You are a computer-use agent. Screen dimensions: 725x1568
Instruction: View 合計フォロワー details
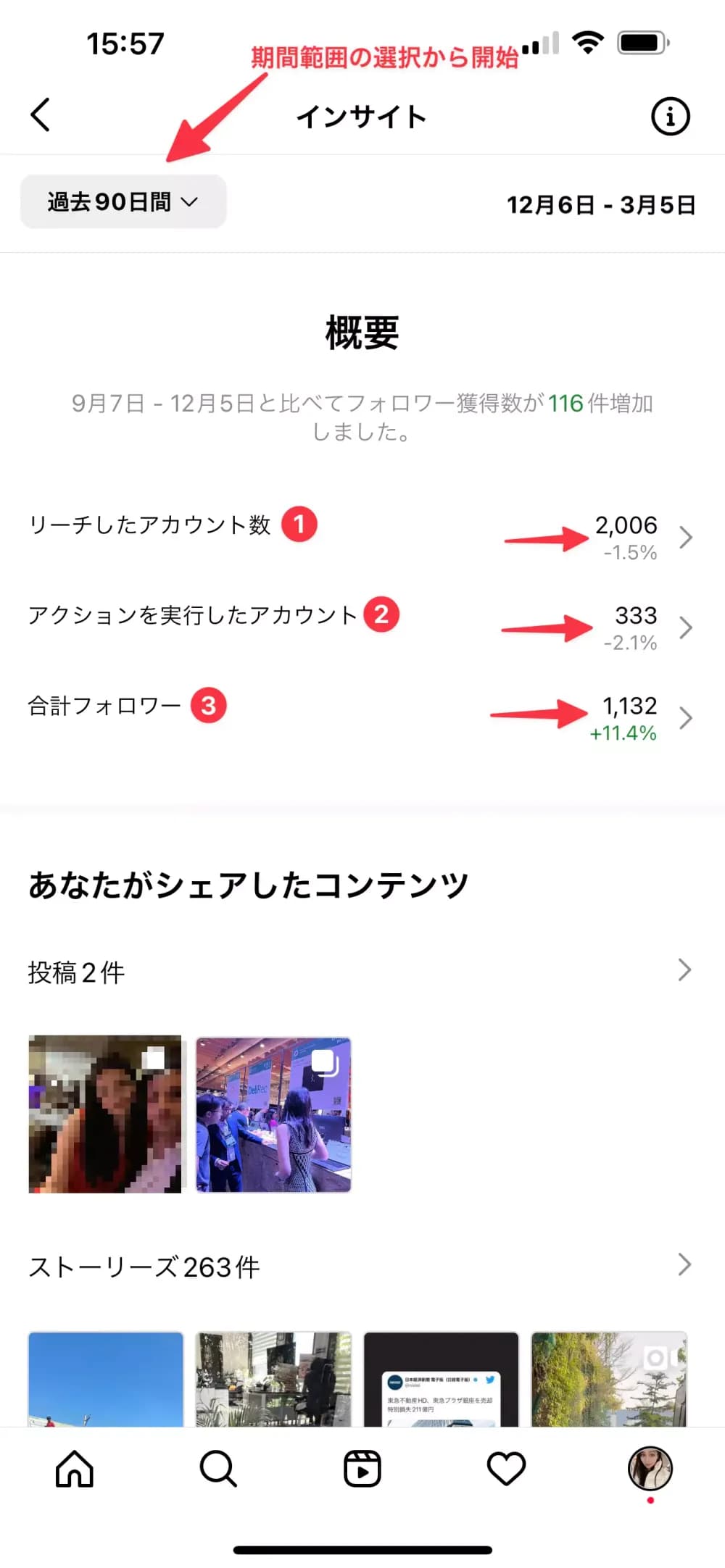tap(685, 718)
